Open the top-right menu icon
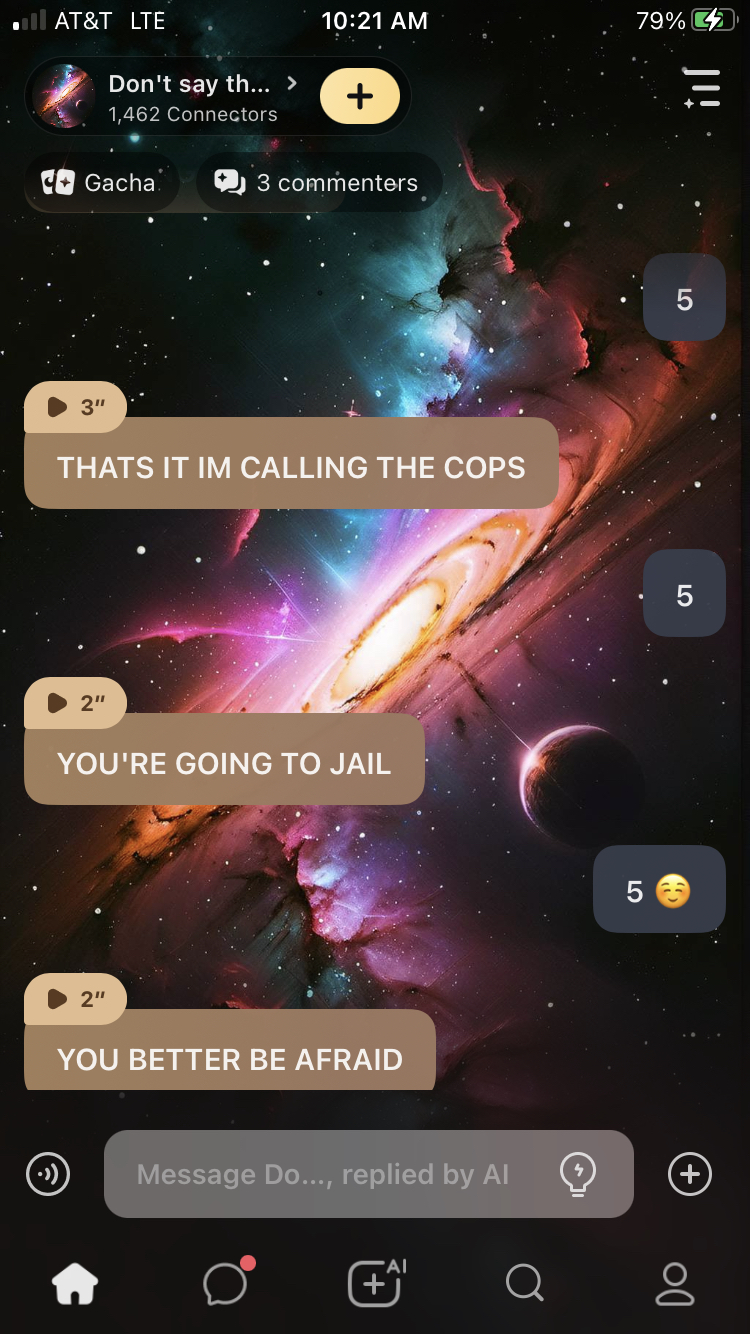The width and height of the screenshot is (750, 1334). click(702, 88)
